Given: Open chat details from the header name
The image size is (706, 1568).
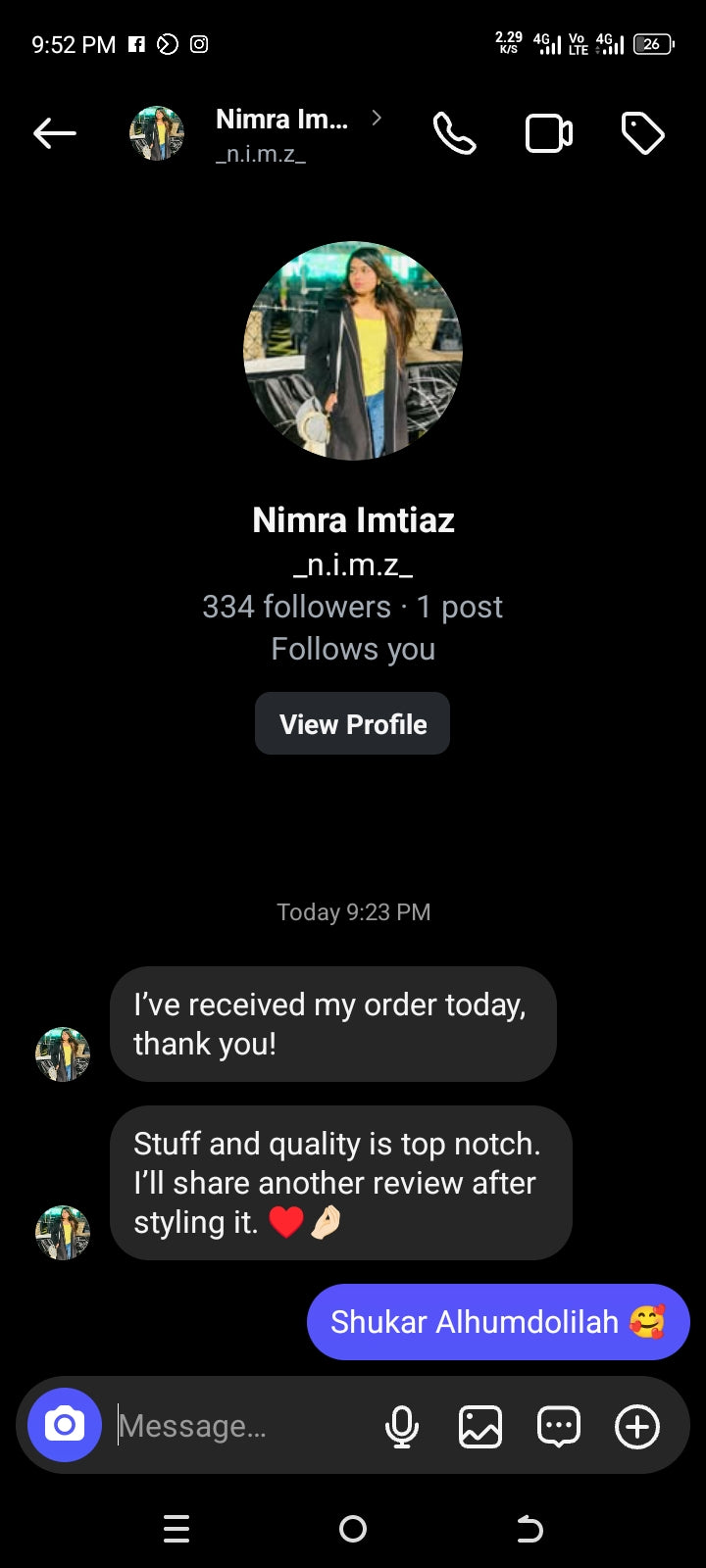Looking at the screenshot, I should [x=282, y=120].
